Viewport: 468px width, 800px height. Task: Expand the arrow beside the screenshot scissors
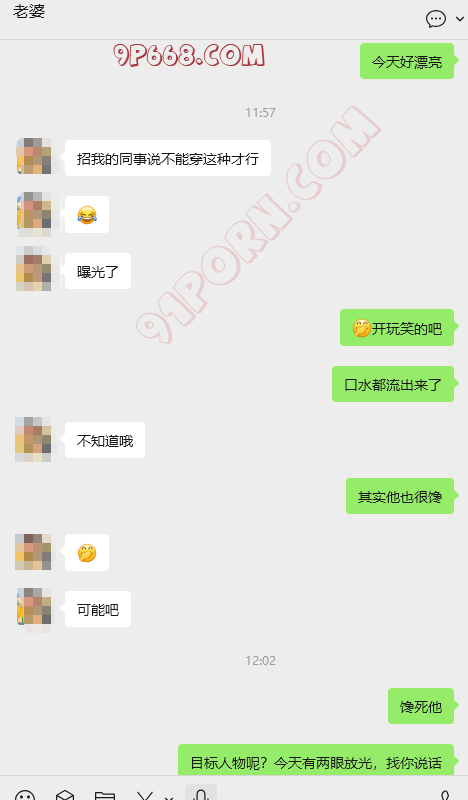[x=169, y=797]
